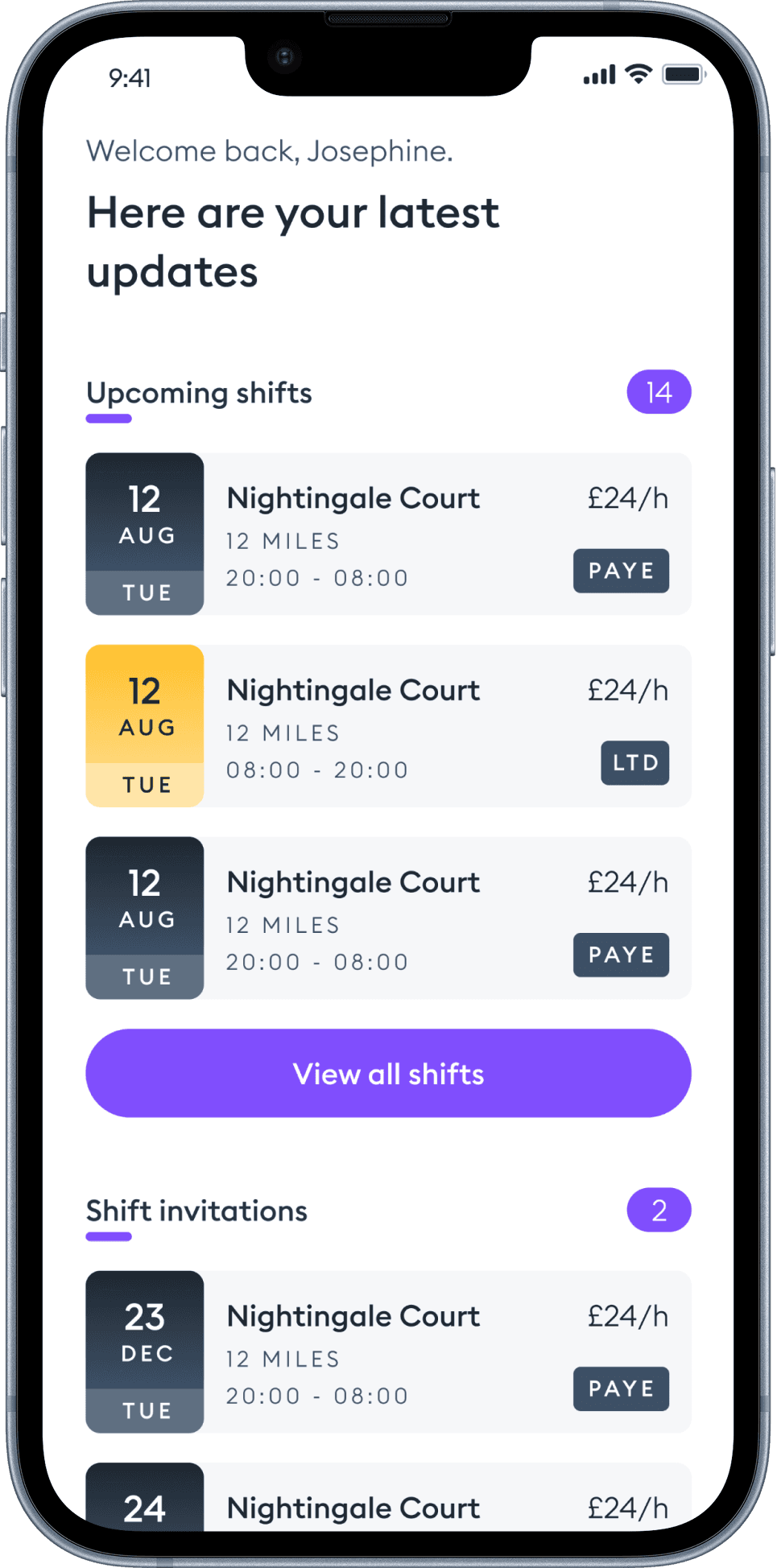Select the first dark 12 AUG date tile
777x1568 pixels.
pos(144,533)
